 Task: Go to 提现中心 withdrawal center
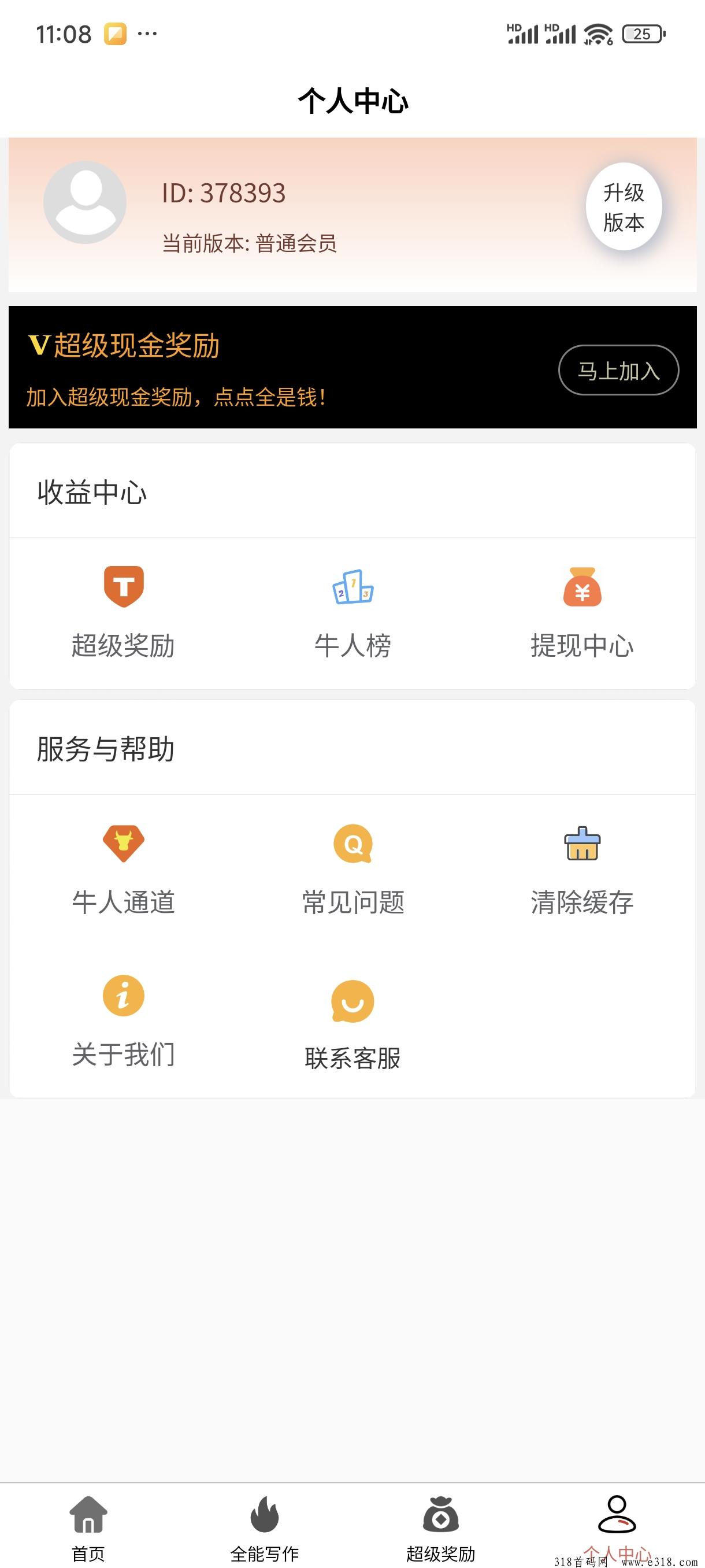[x=582, y=612]
